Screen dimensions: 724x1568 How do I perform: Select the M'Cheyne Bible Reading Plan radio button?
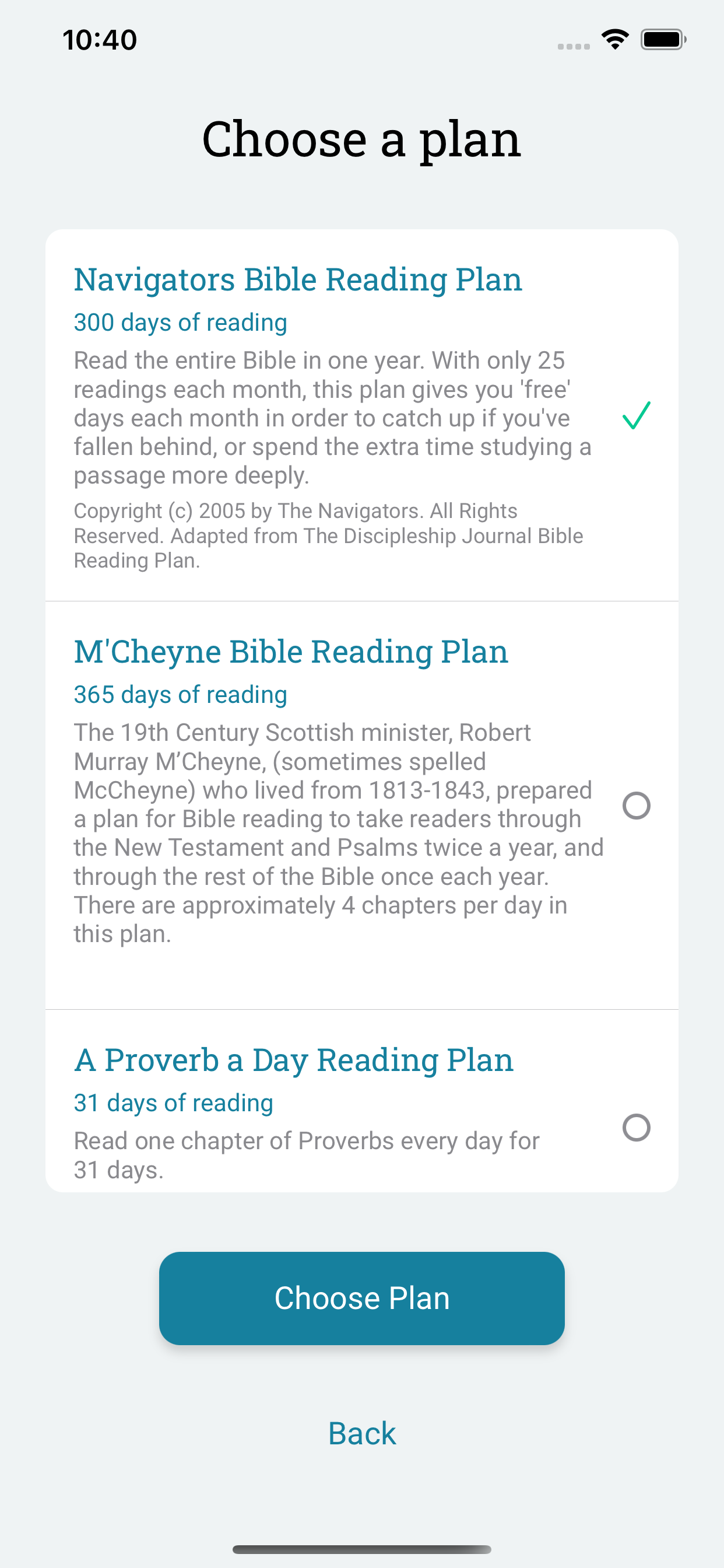(x=635, y=806)
